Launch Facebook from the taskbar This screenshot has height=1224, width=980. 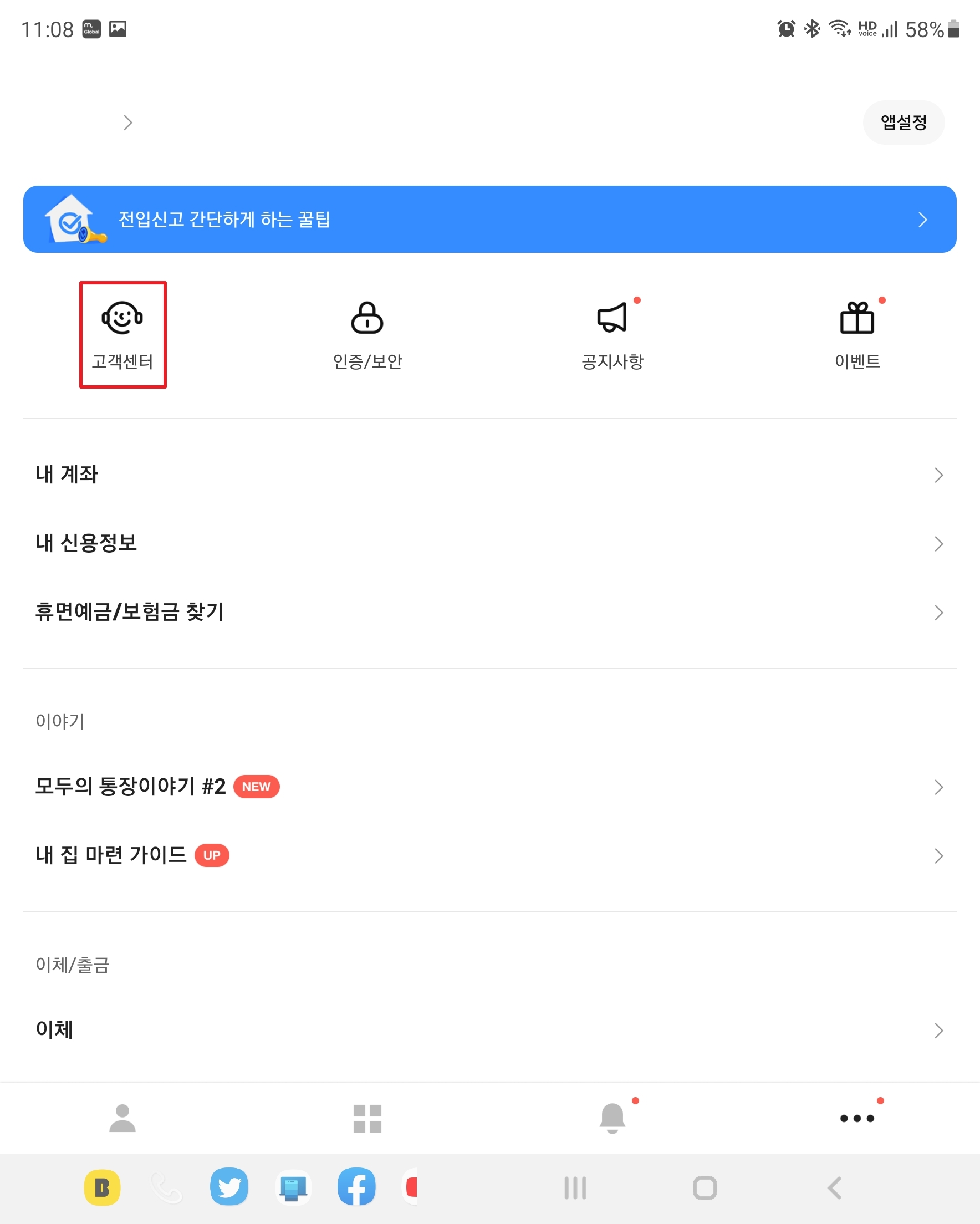(x=356, y=1187)
